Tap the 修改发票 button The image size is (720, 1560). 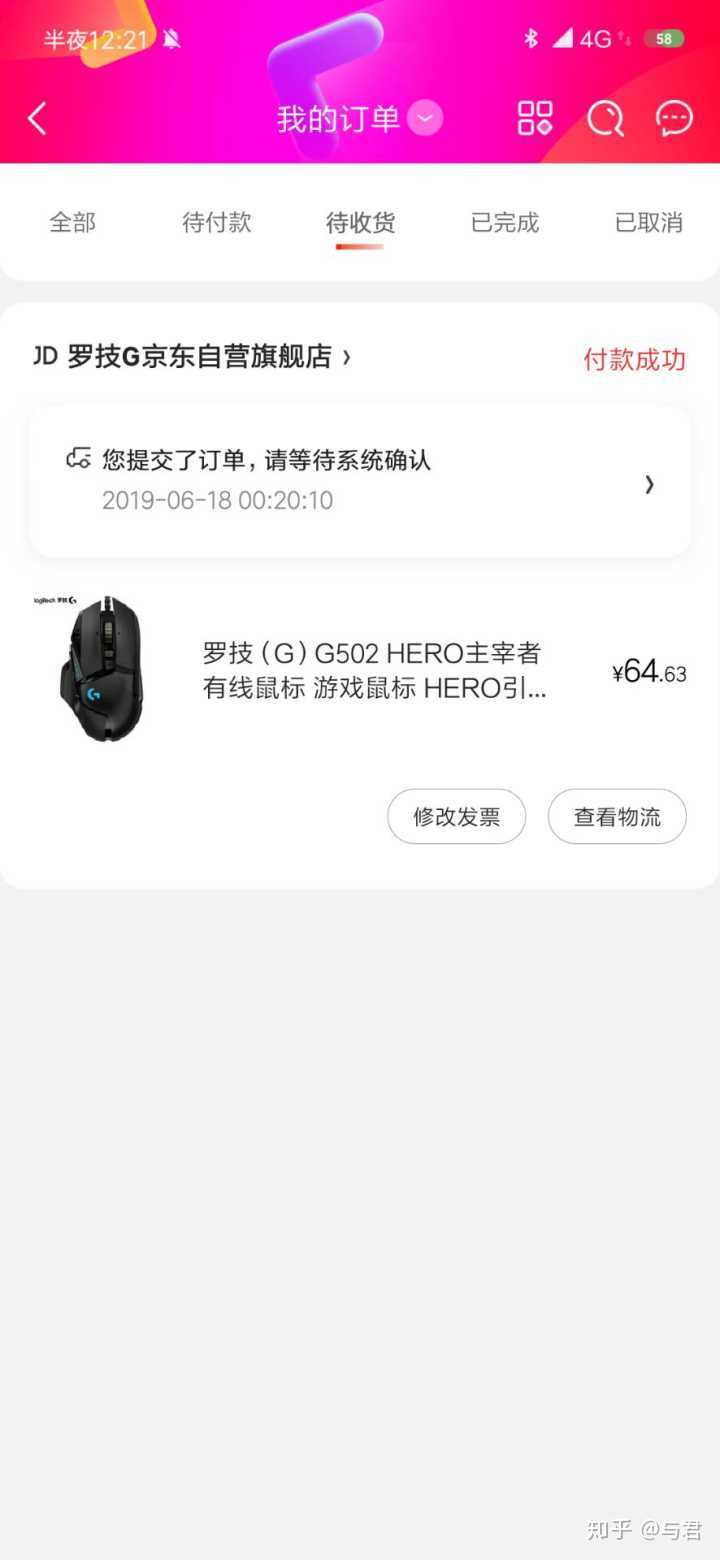tap(456, 817)
